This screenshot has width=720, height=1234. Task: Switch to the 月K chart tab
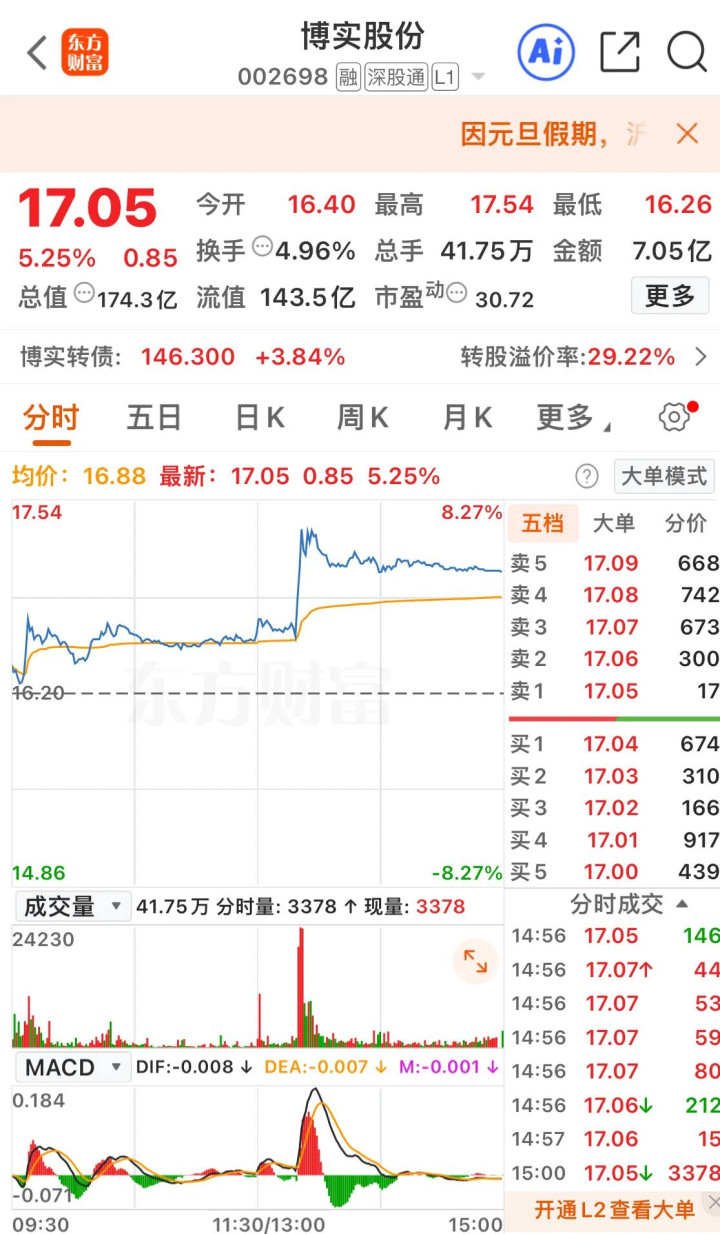click(x=467, y=418)
